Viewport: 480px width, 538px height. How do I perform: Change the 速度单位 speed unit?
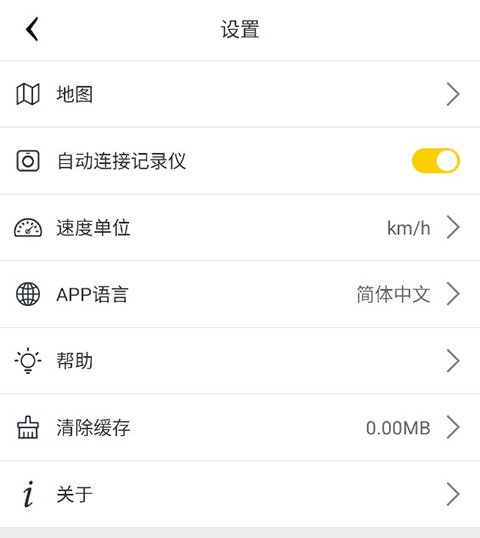coord(240,227)
